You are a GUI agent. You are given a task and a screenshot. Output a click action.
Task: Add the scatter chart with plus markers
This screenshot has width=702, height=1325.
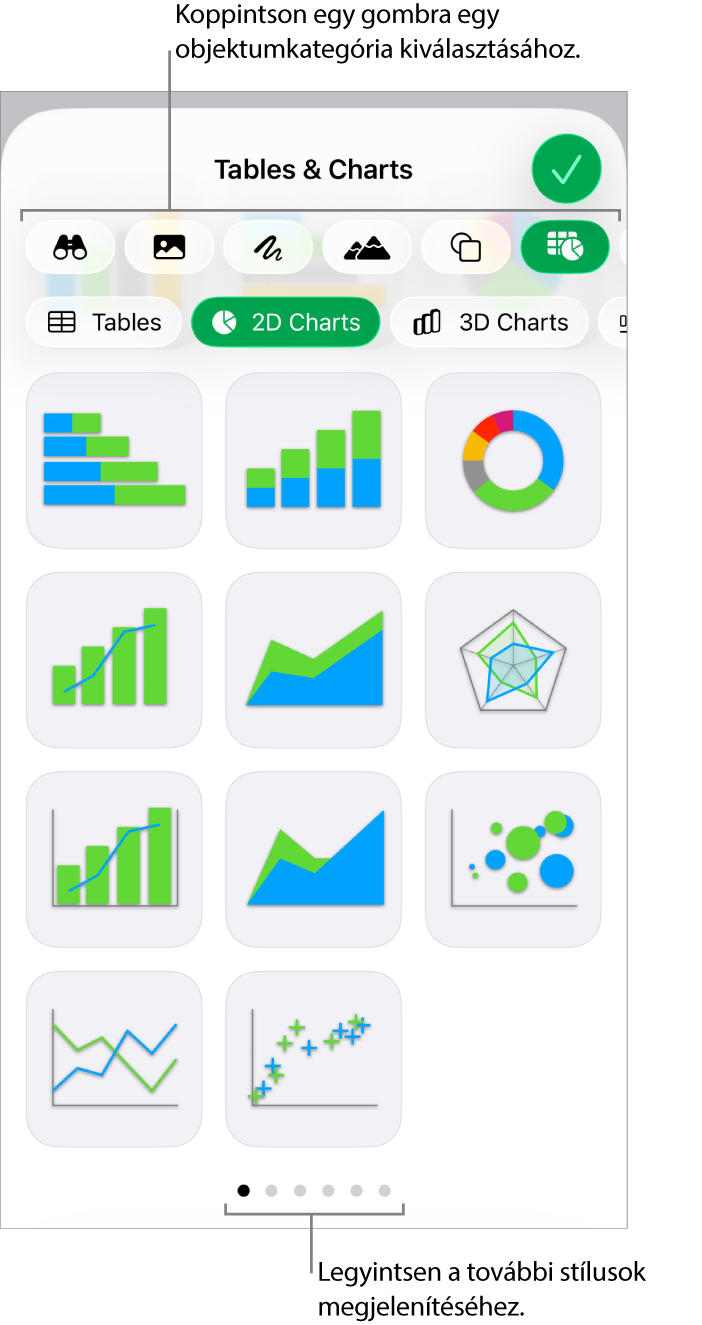click(314, 1059)
